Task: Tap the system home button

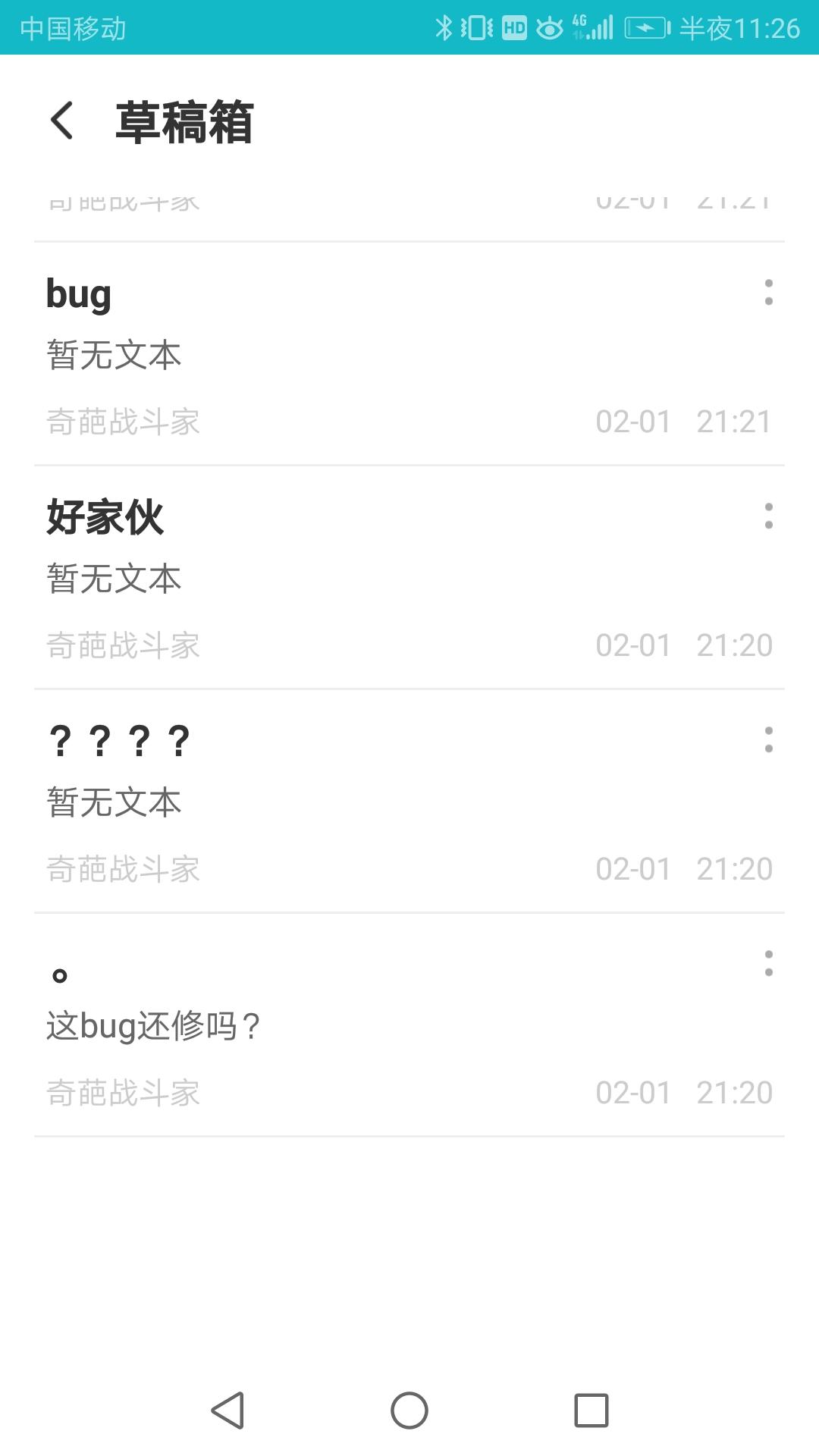Action: pos(409,1410)
